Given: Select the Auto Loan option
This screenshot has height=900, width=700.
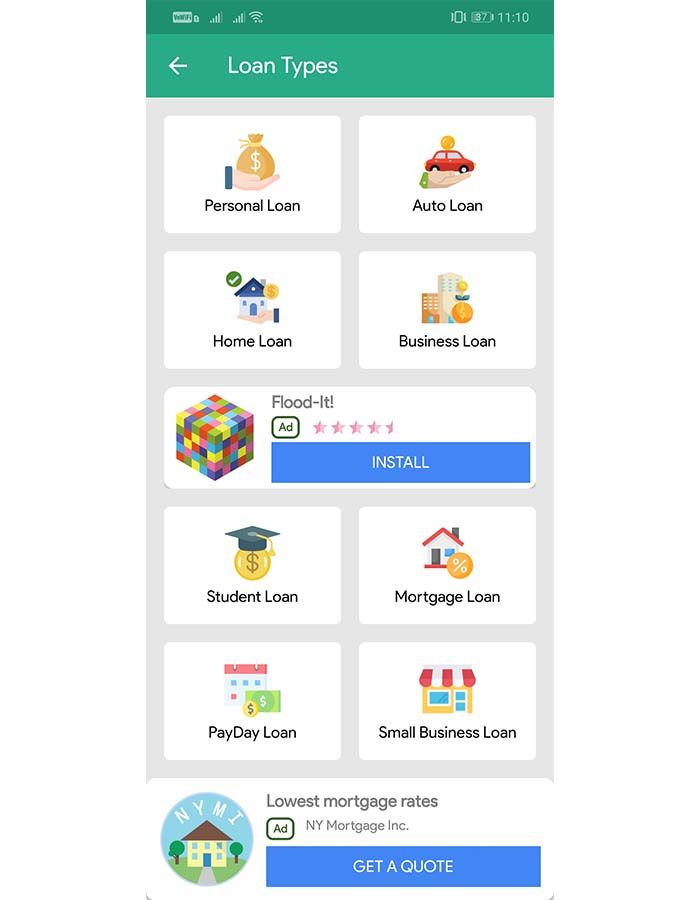Looking at the screenshot, I should pos(447,175).
